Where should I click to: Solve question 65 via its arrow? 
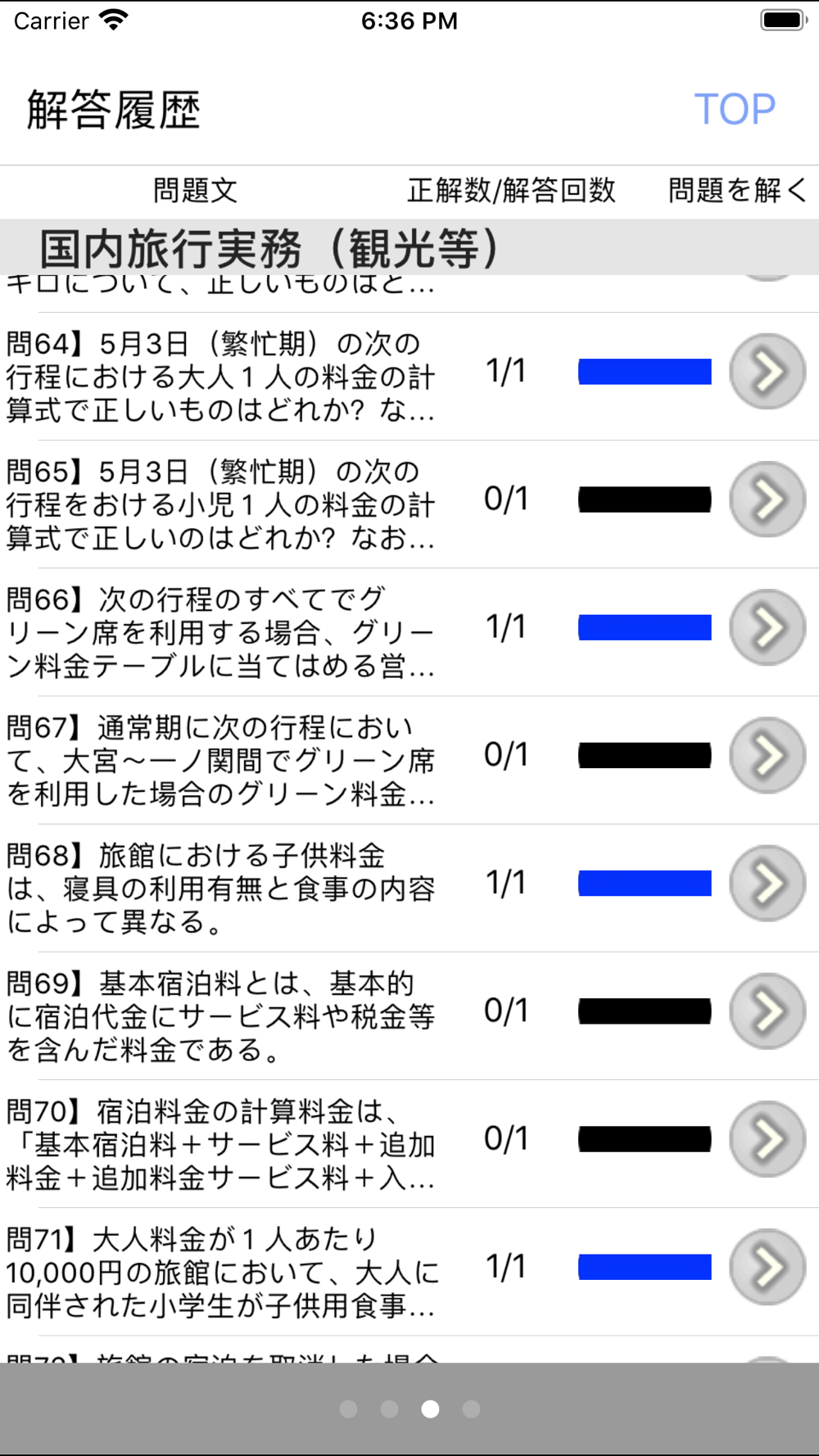pyautogui.click(x=767, y=500)
